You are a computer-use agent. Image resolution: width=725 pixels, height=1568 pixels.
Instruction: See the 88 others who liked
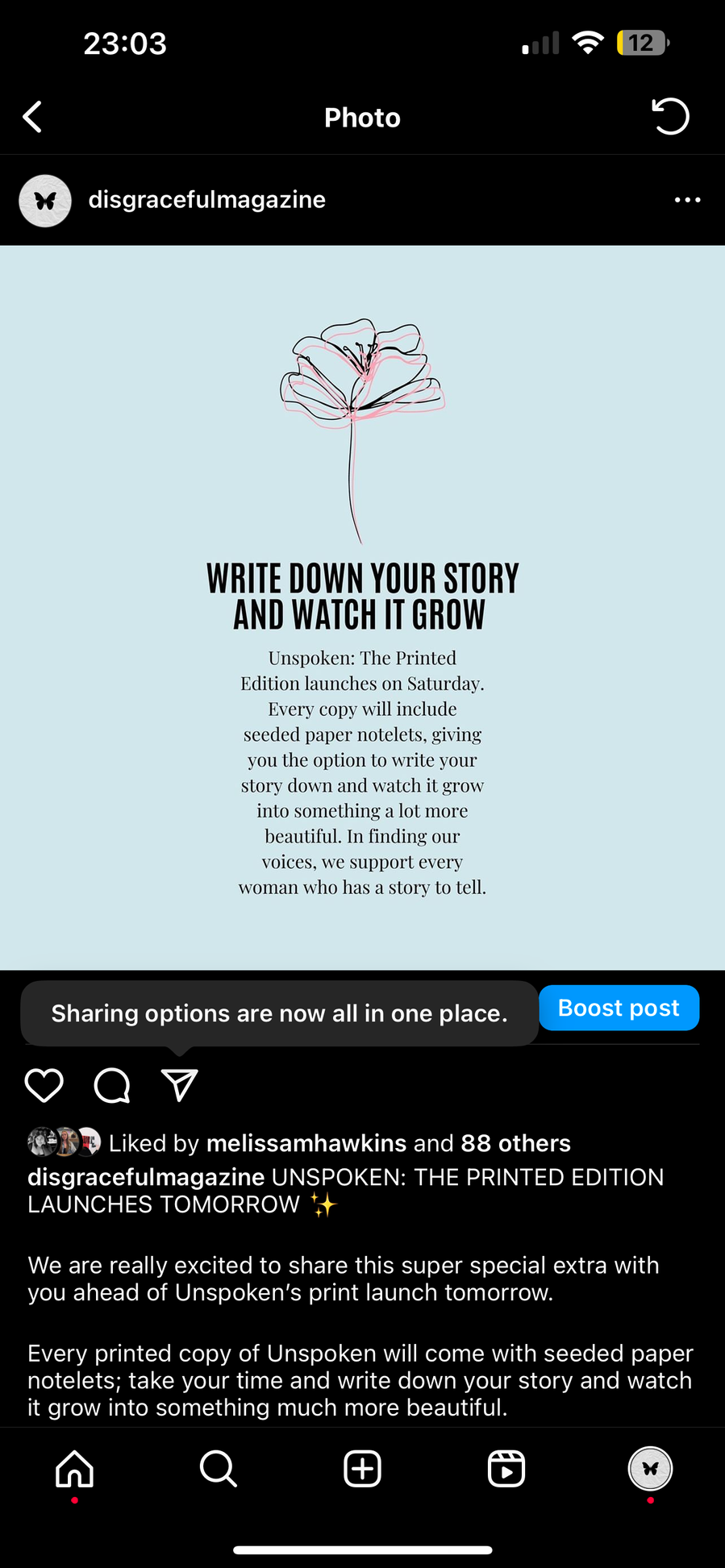pyautogui.click(x=515, y=1143)
